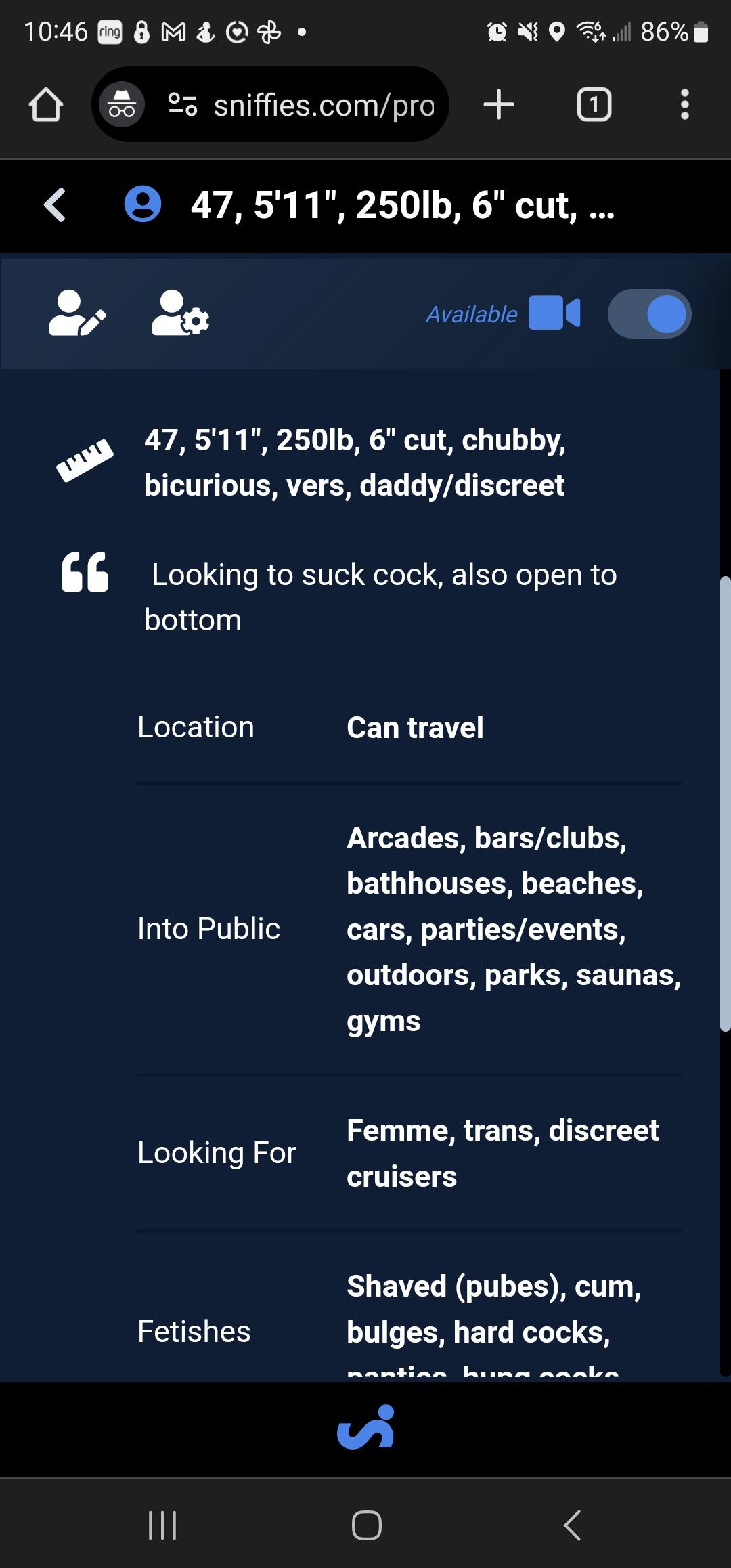Open the browser overflow menu
731x1568 pixels.
[685, 105]
